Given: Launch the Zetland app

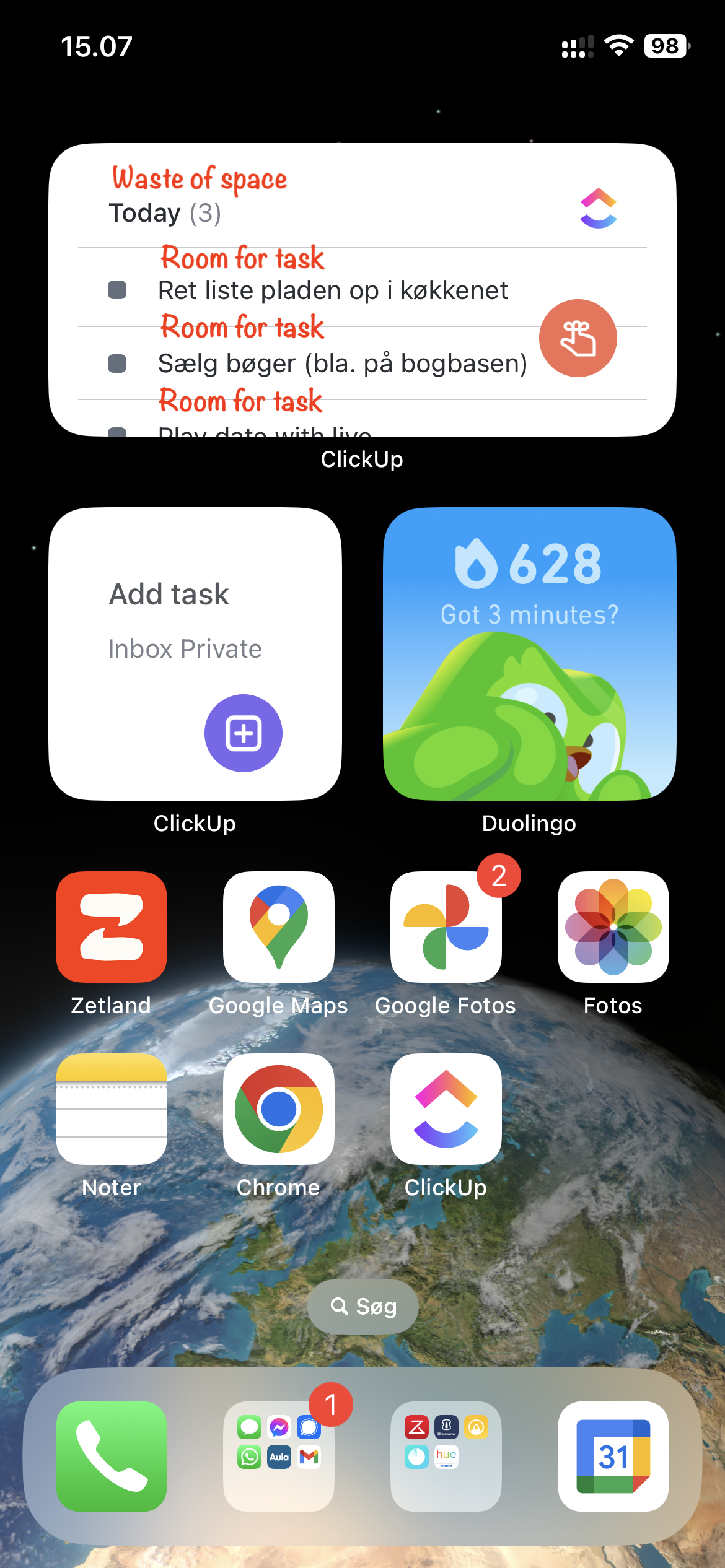Looking at the screenshot, I should 112,927.
